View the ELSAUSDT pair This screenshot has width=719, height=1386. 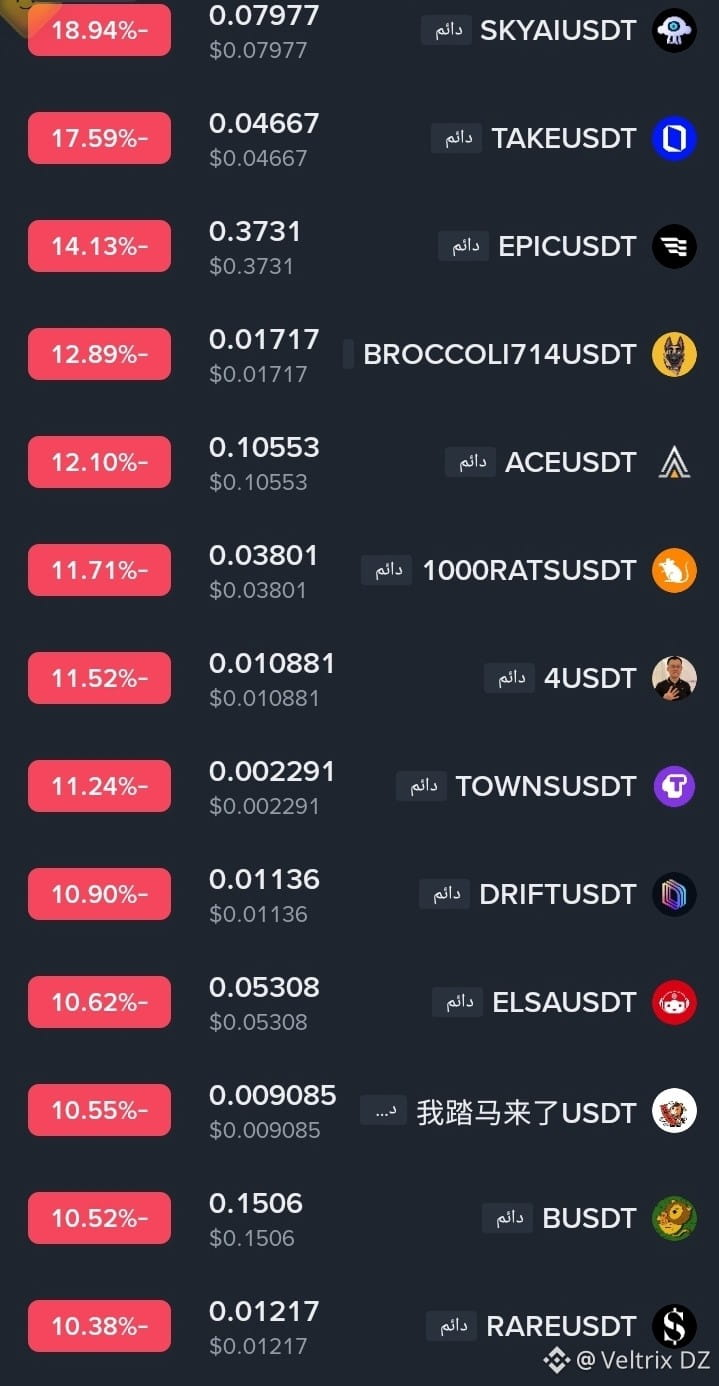pyautogui.click(x=359, y=1002)
